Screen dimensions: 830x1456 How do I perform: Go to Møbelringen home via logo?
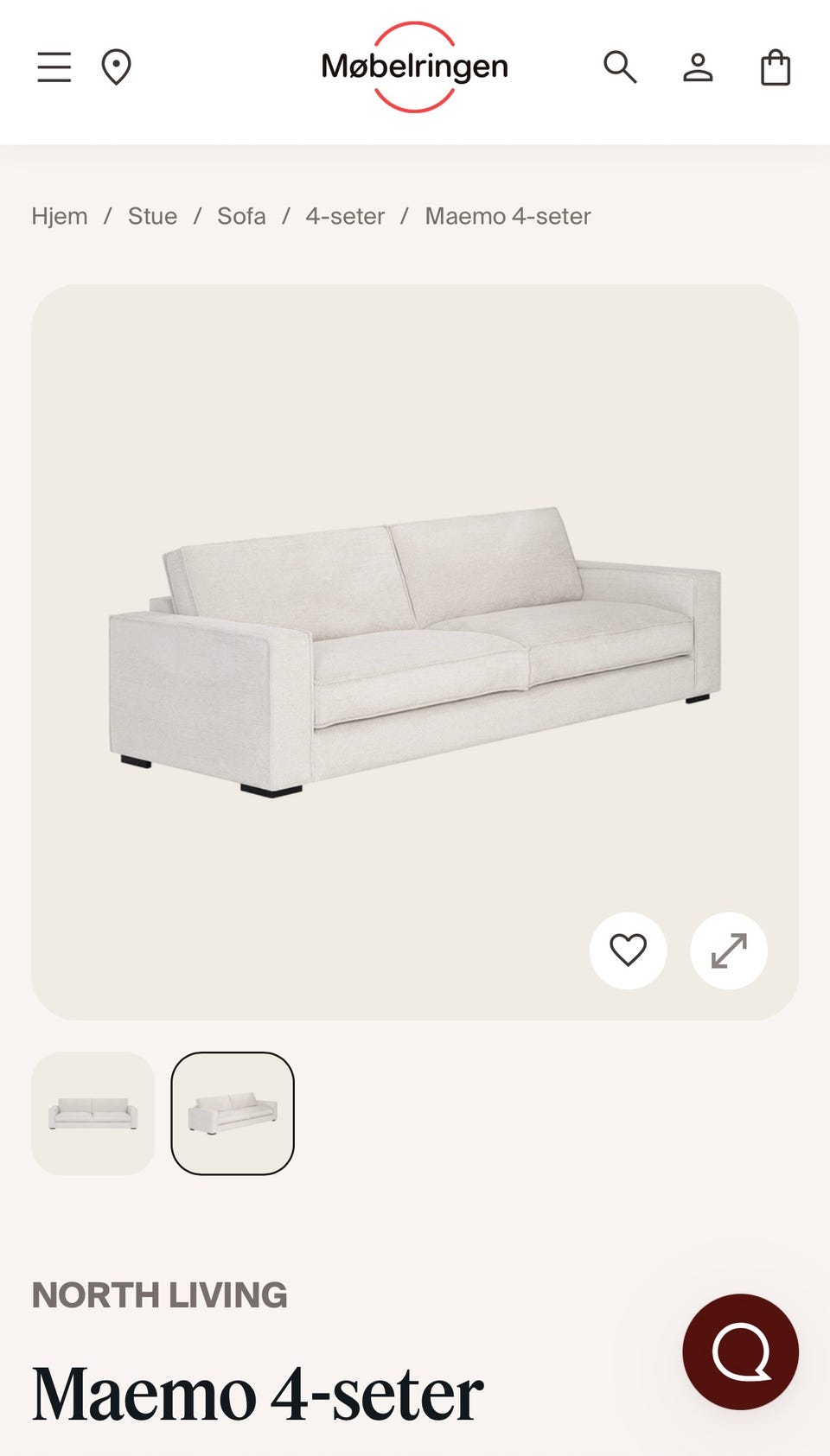pyautogui.click(x=414, y=67)
